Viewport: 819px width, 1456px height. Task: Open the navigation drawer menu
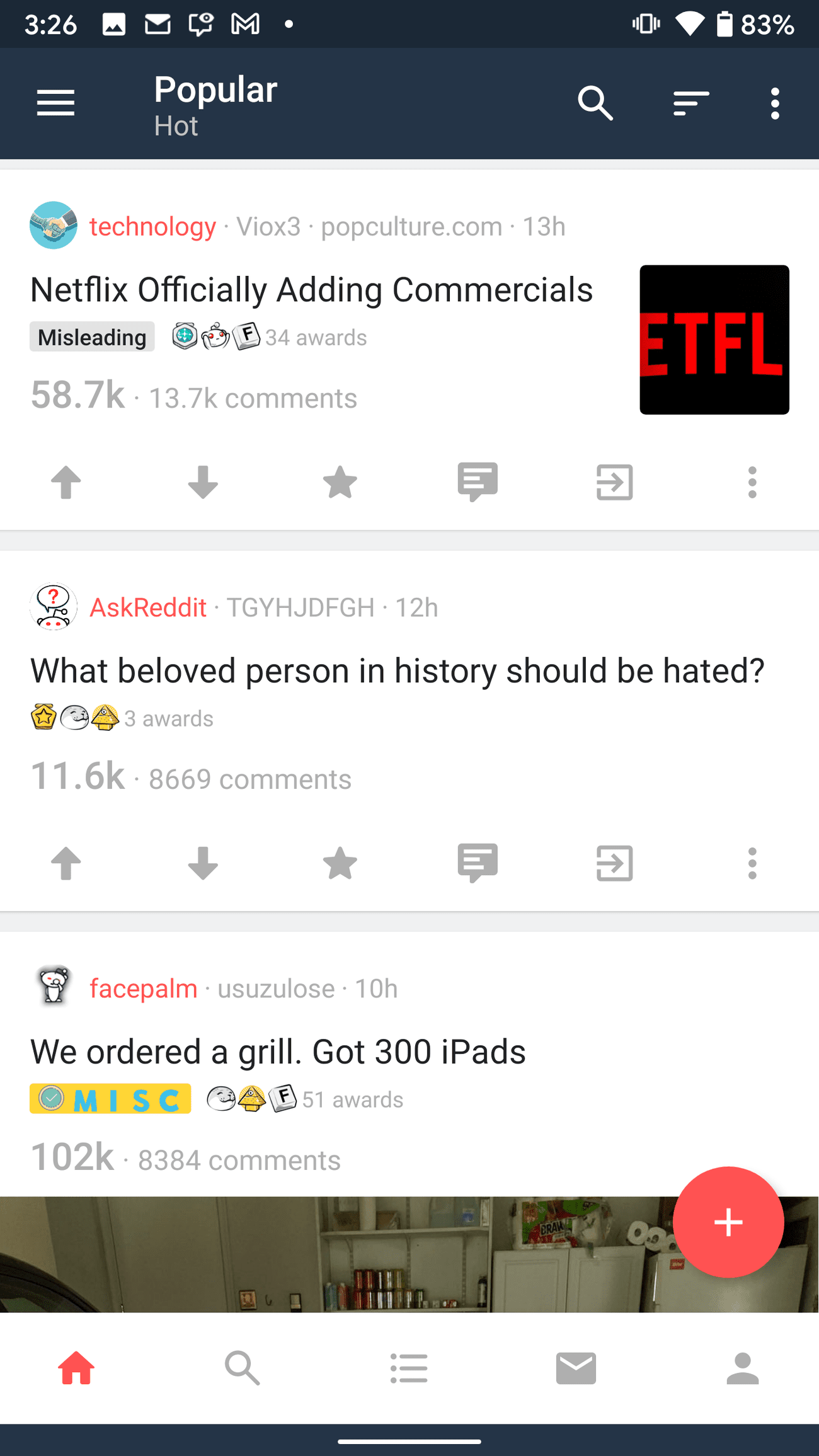tap(55, 103)
